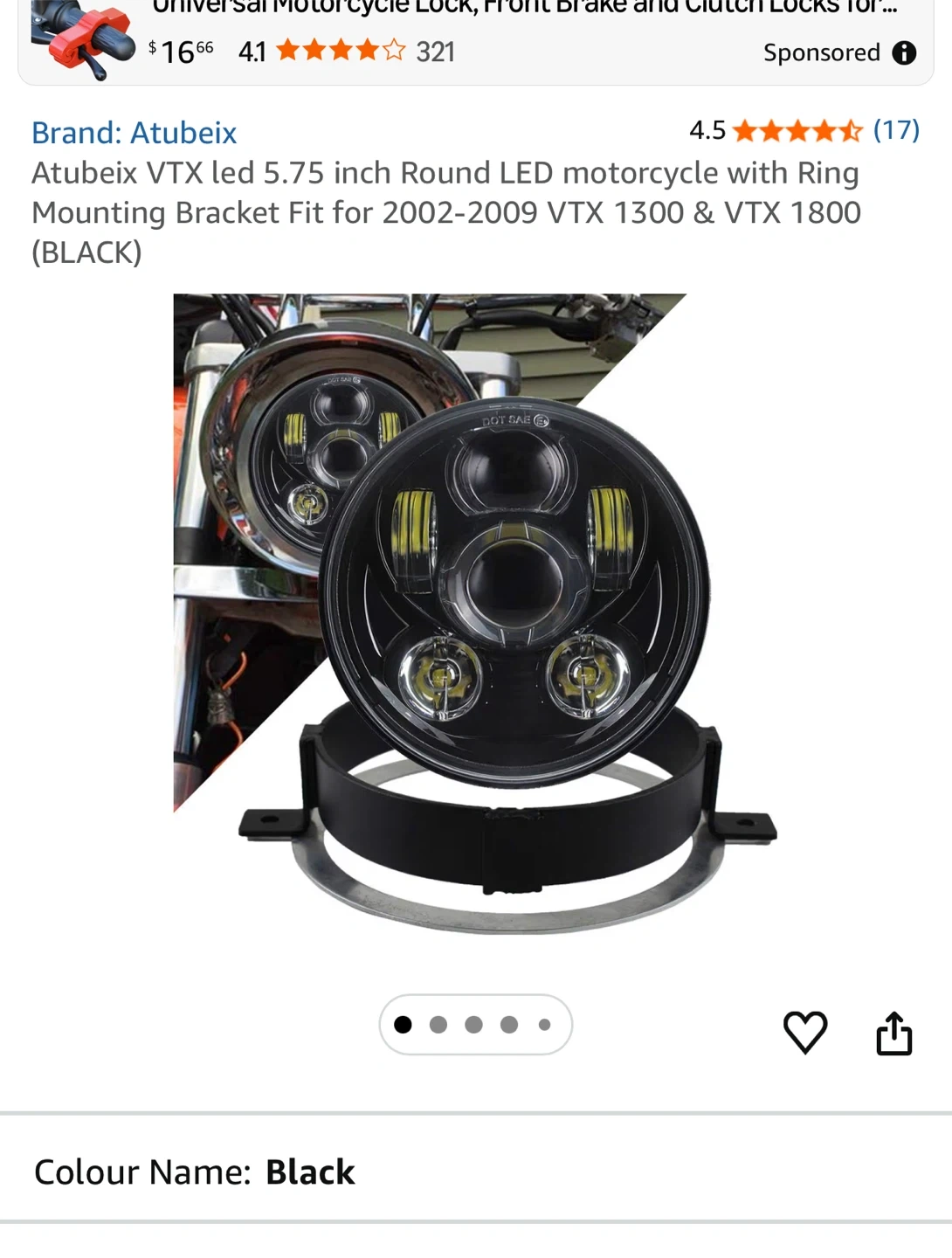The width and height of the screenshot is (952, 1258).
Task: Tap the image carousel page indicator
Action: (475, 1025)
